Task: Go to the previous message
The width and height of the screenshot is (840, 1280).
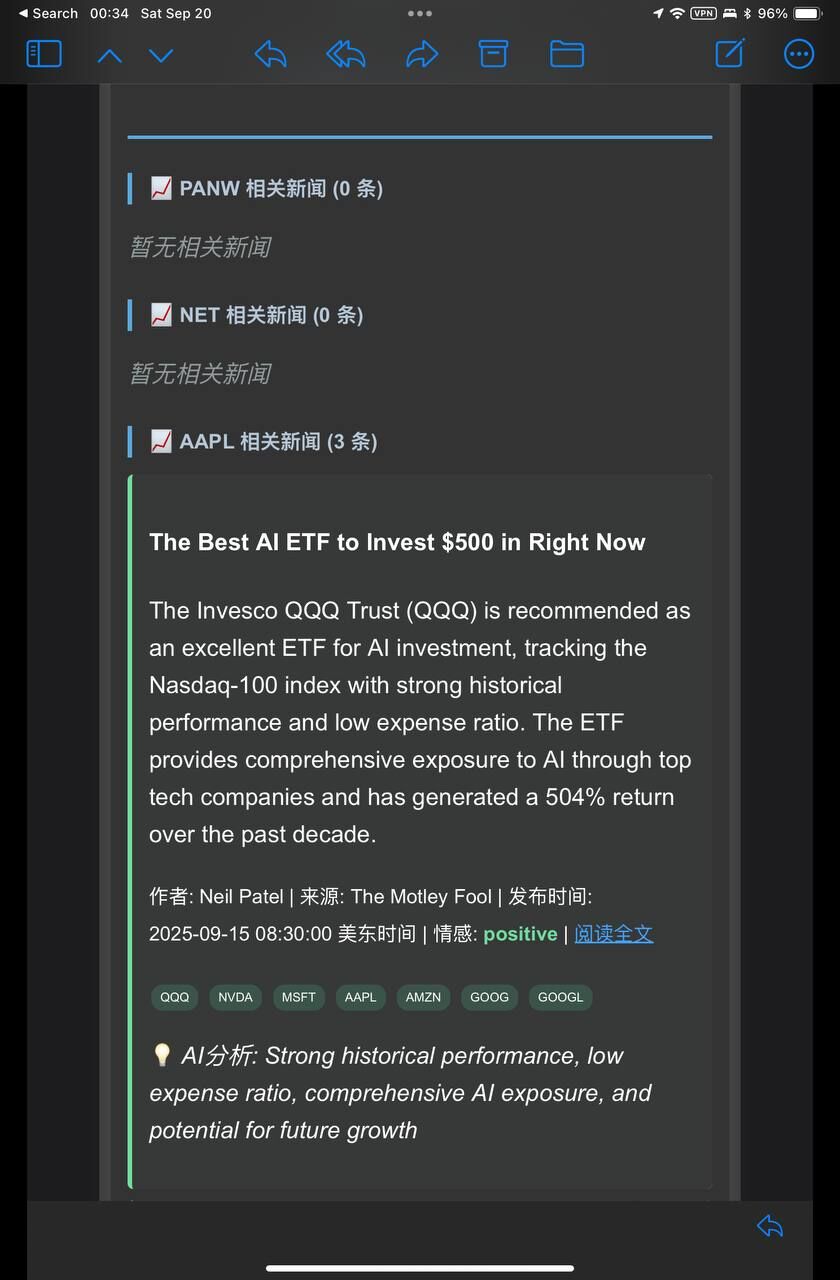Action: [x=110, y=56]
